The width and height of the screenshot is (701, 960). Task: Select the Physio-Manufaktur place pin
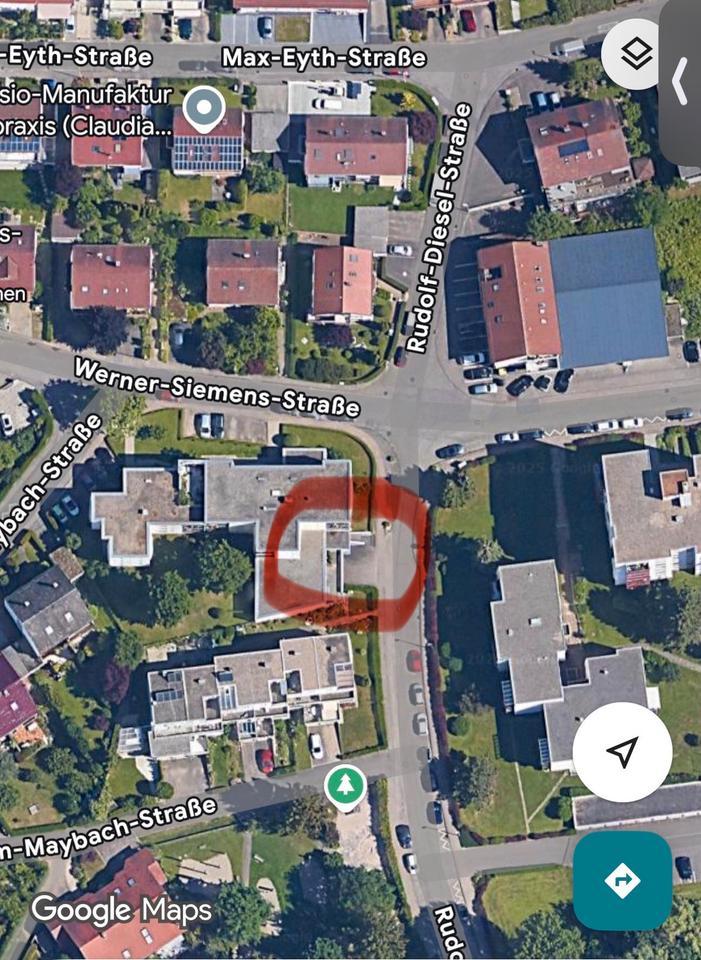[x=206, y=107]
